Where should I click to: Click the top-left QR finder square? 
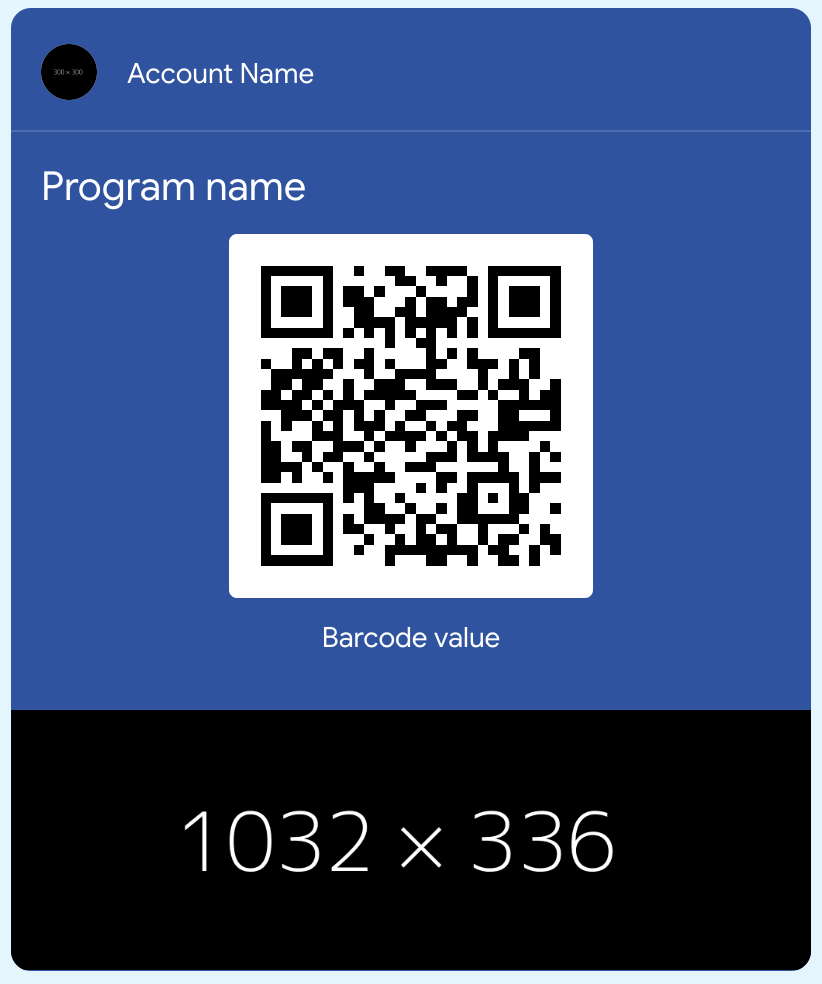pyautogui.click(x=295, y=302)
